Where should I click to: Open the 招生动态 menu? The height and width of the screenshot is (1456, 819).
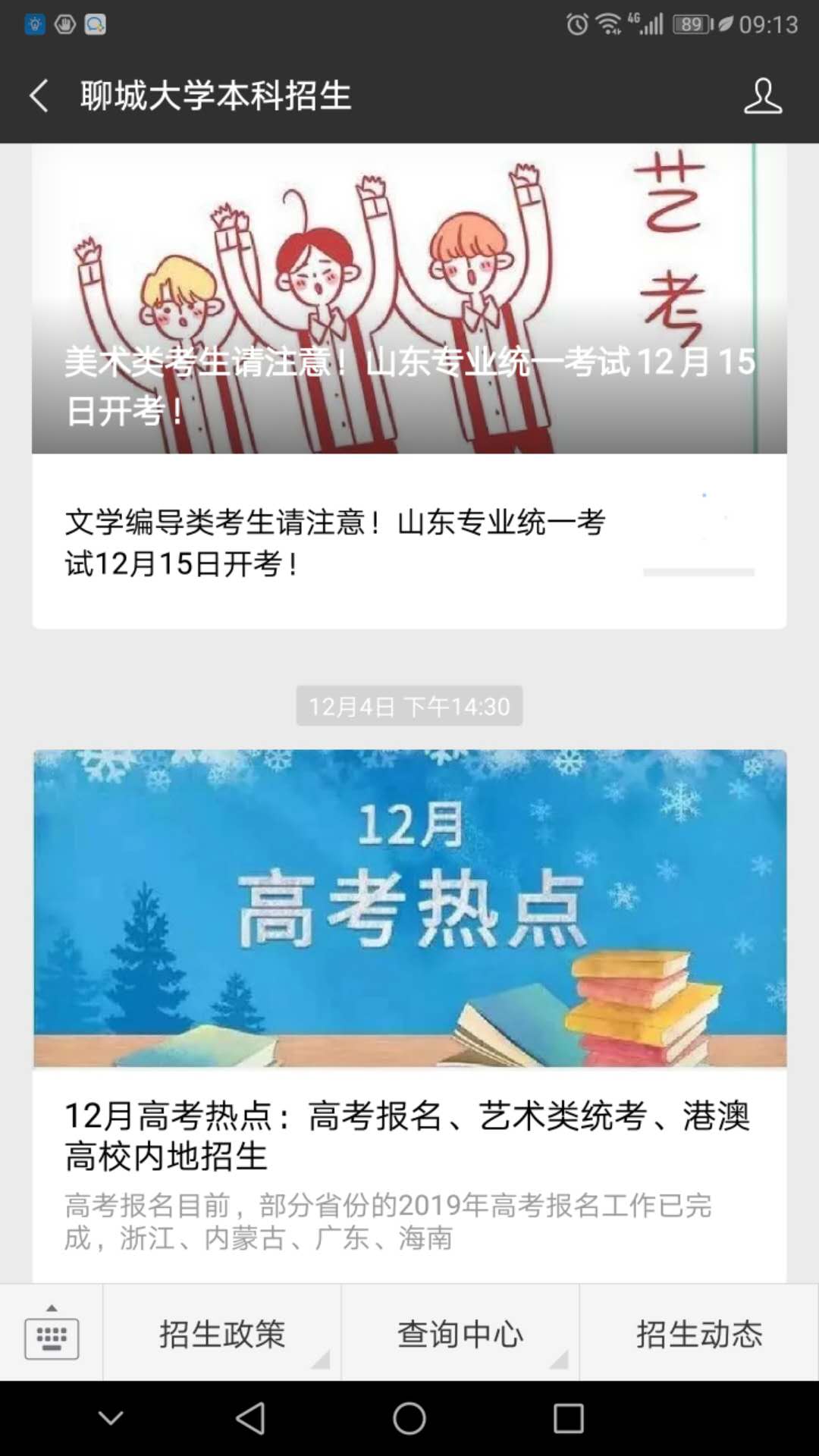pyautogui.click(x=699, y=1333)
